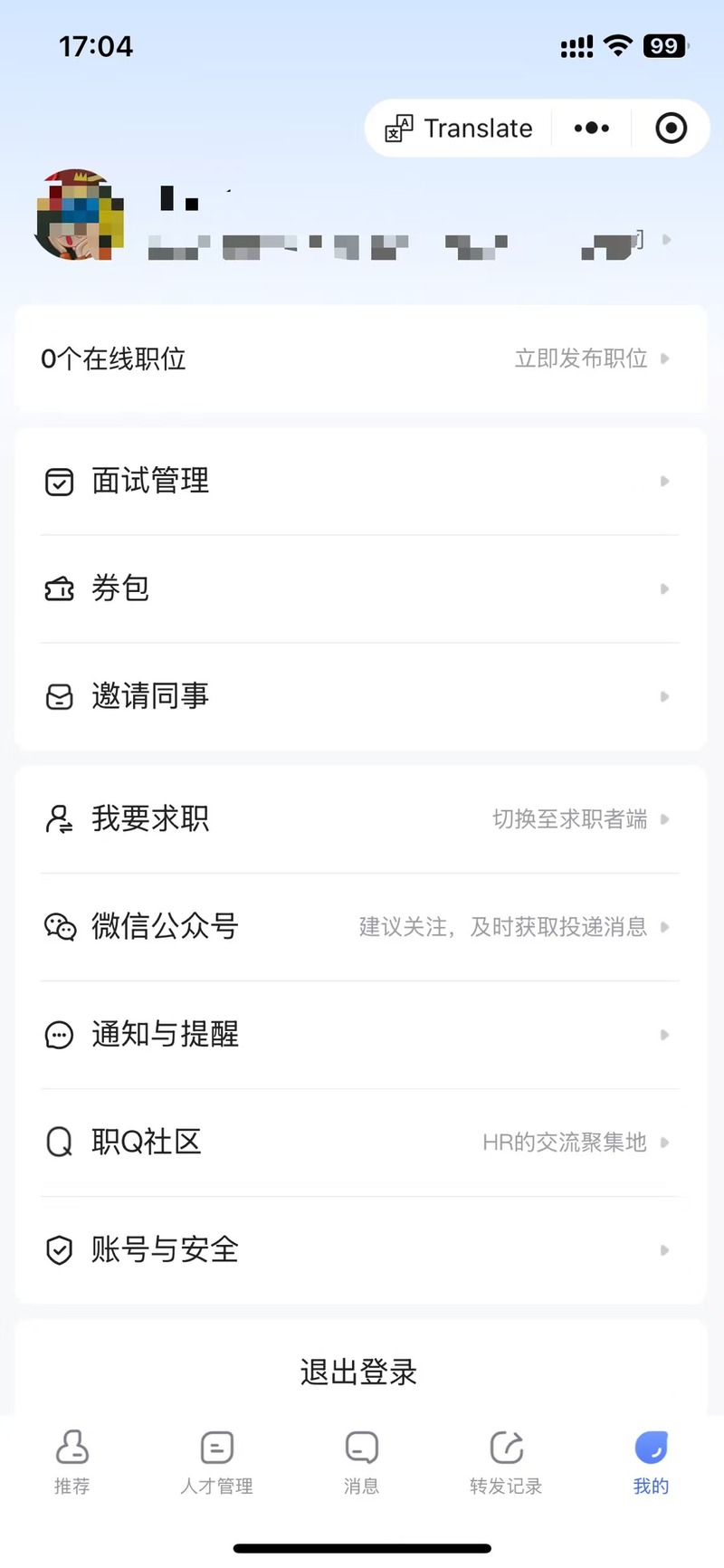Select the 我的 tab
The width and height of the screenshot is (724, 1568).
[651, 1461]
